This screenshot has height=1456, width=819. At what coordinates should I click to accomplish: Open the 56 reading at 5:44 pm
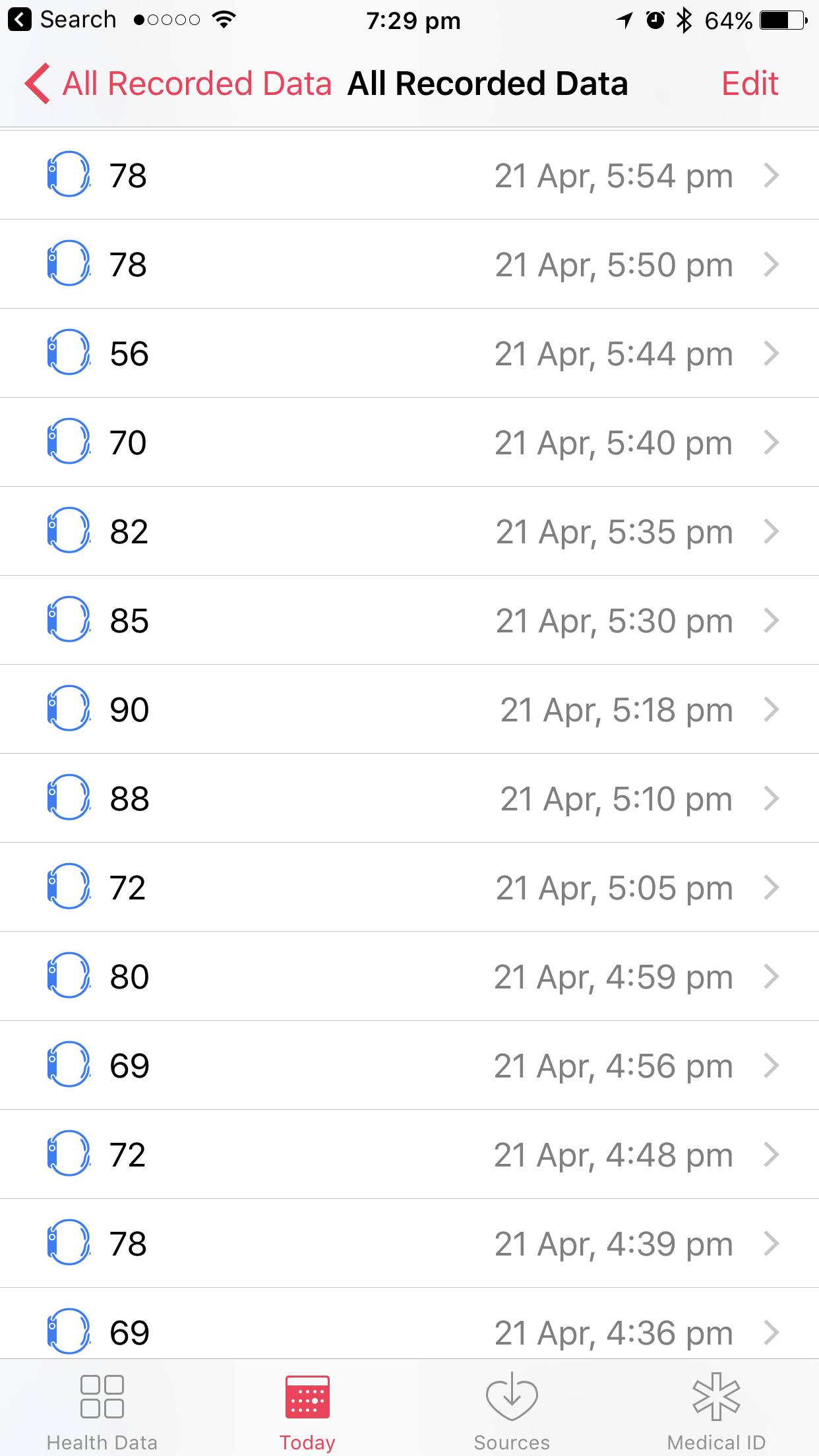click(x=409, y=353)
